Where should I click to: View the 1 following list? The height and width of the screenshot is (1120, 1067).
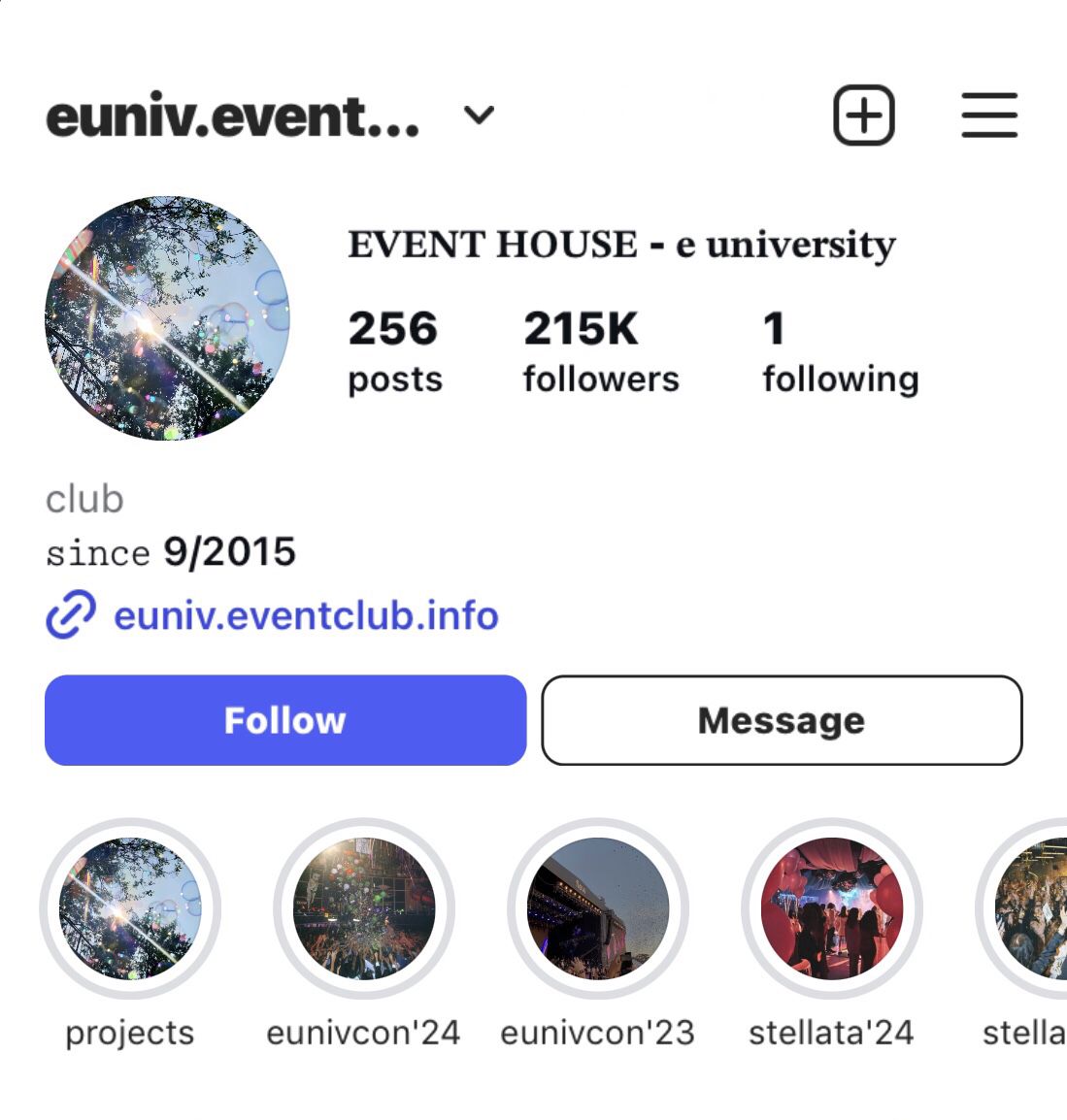840,352
